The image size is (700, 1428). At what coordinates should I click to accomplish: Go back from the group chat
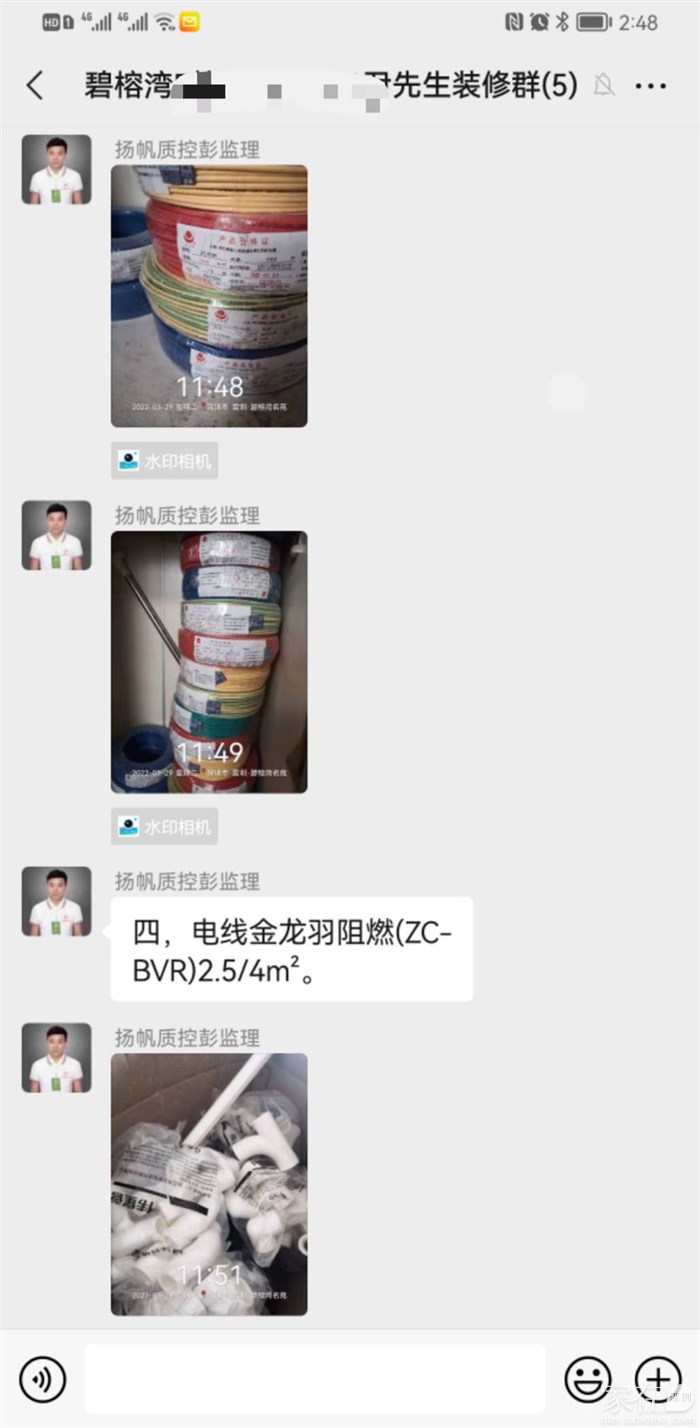point(35,86)
